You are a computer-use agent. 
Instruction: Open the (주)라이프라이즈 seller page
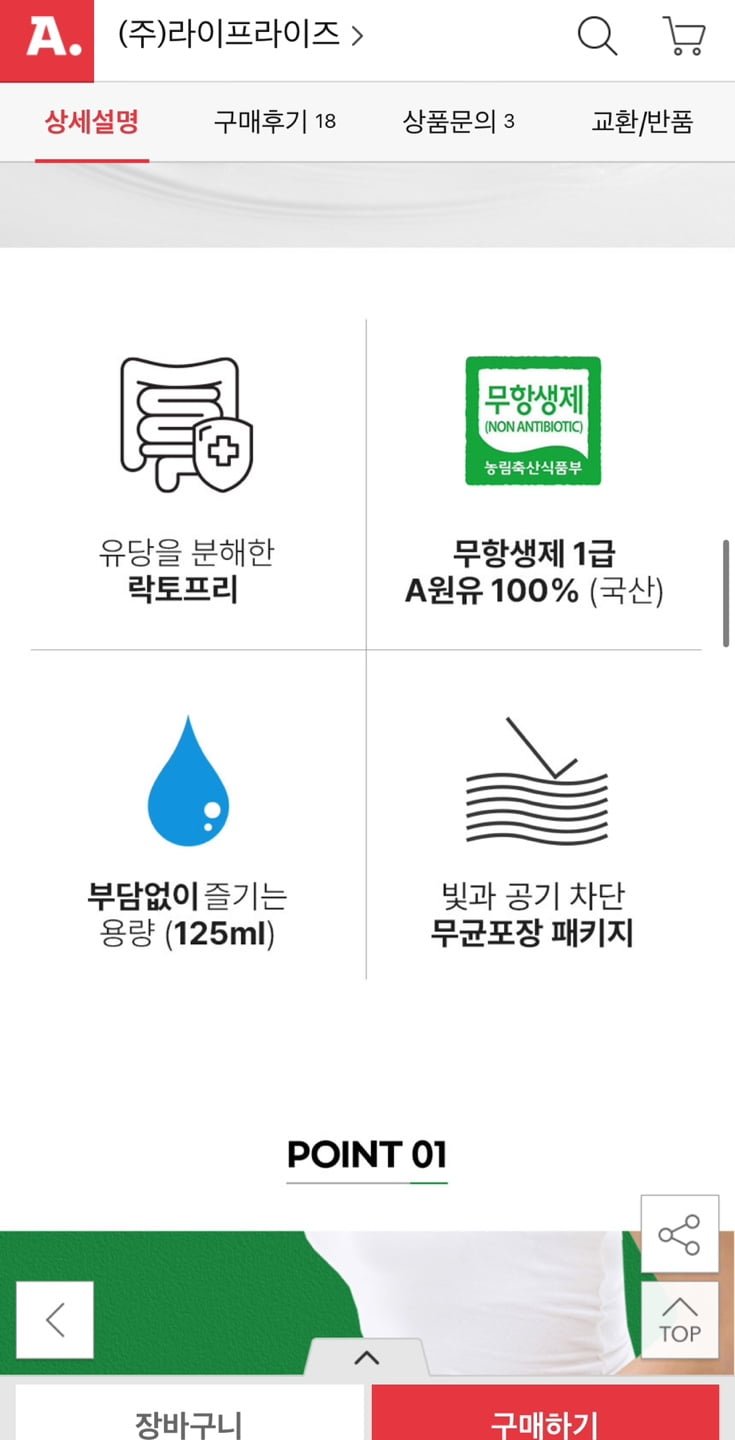240,37
